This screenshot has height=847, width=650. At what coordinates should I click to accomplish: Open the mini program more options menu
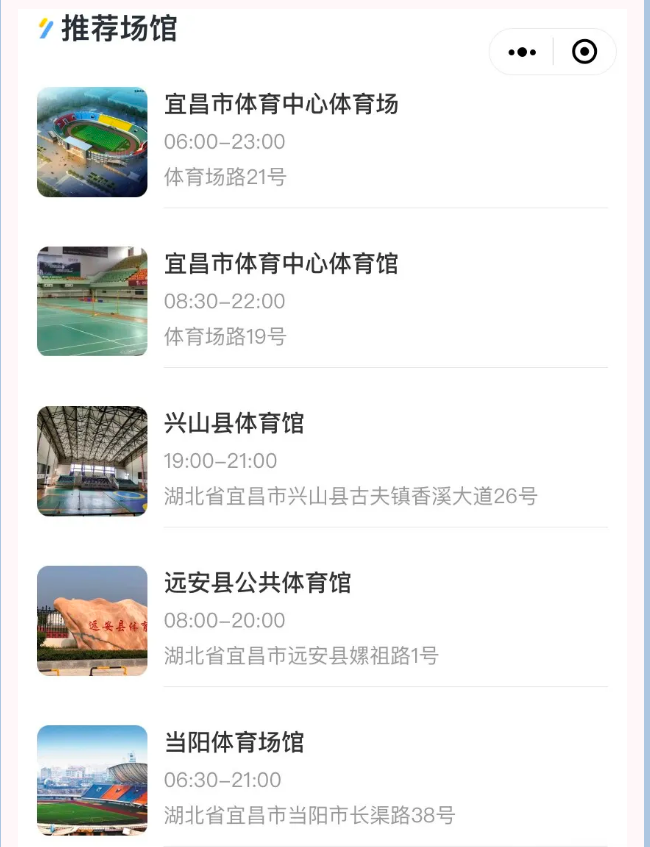pyautogui.click(x=522, y=52)
